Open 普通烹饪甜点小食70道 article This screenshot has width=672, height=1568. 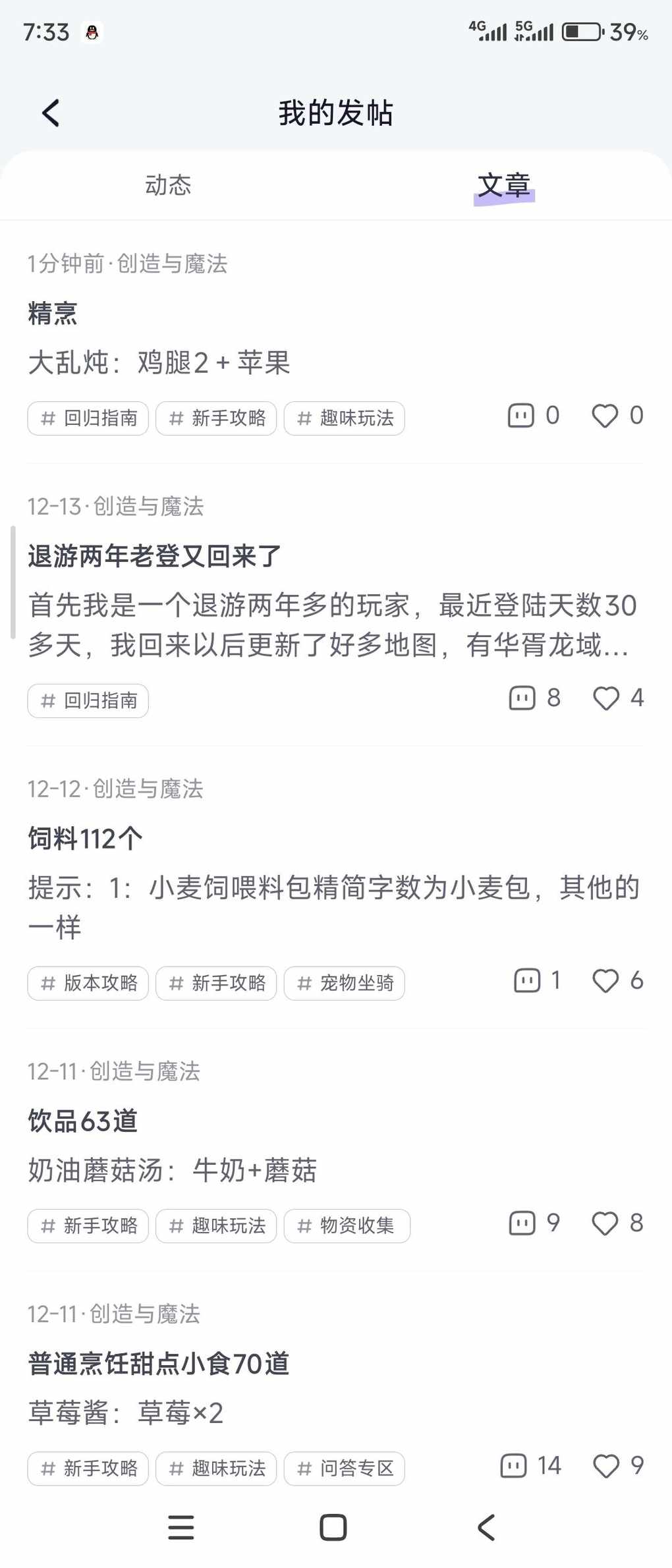pos(158,1363)
